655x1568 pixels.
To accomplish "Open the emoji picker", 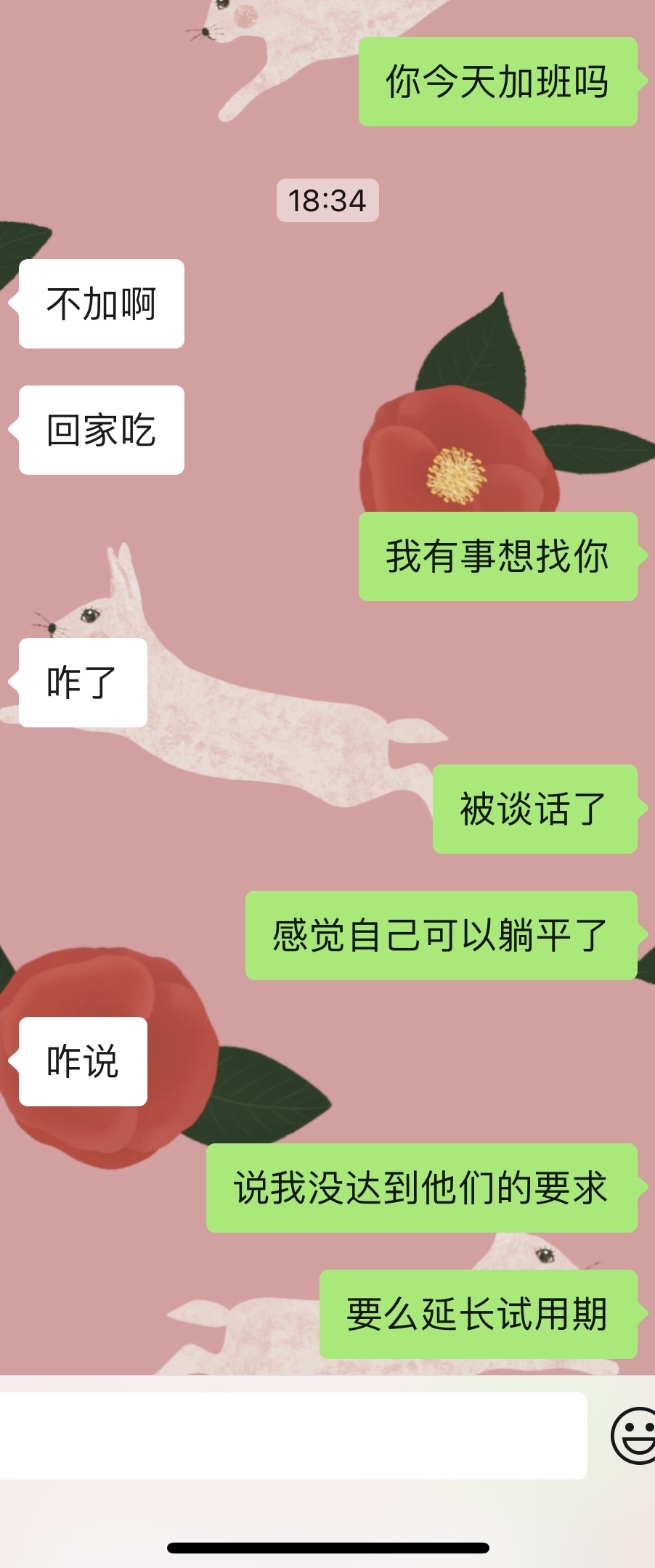I will [635, 1435].
